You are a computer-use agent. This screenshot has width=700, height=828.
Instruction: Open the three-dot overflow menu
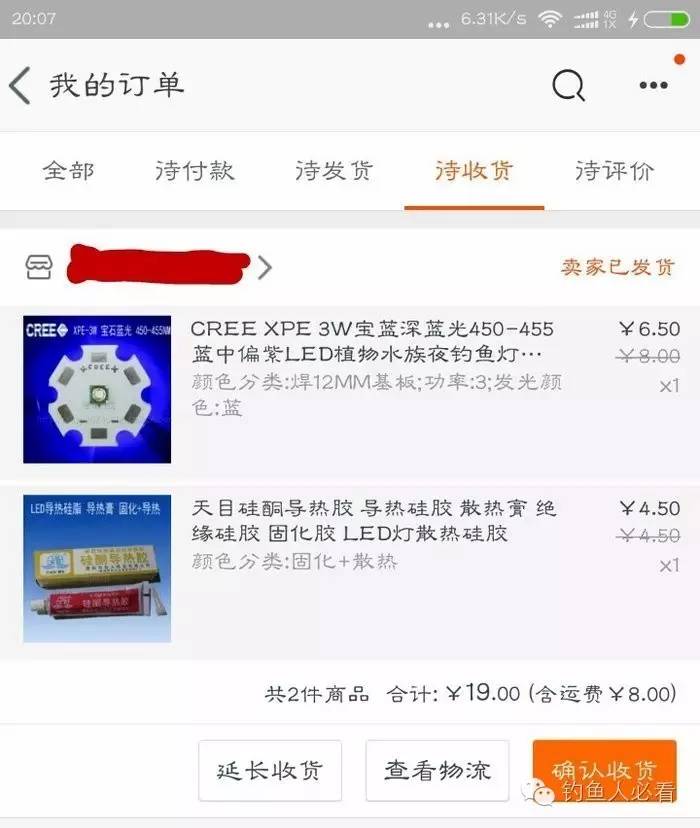(x=653, y=86)
